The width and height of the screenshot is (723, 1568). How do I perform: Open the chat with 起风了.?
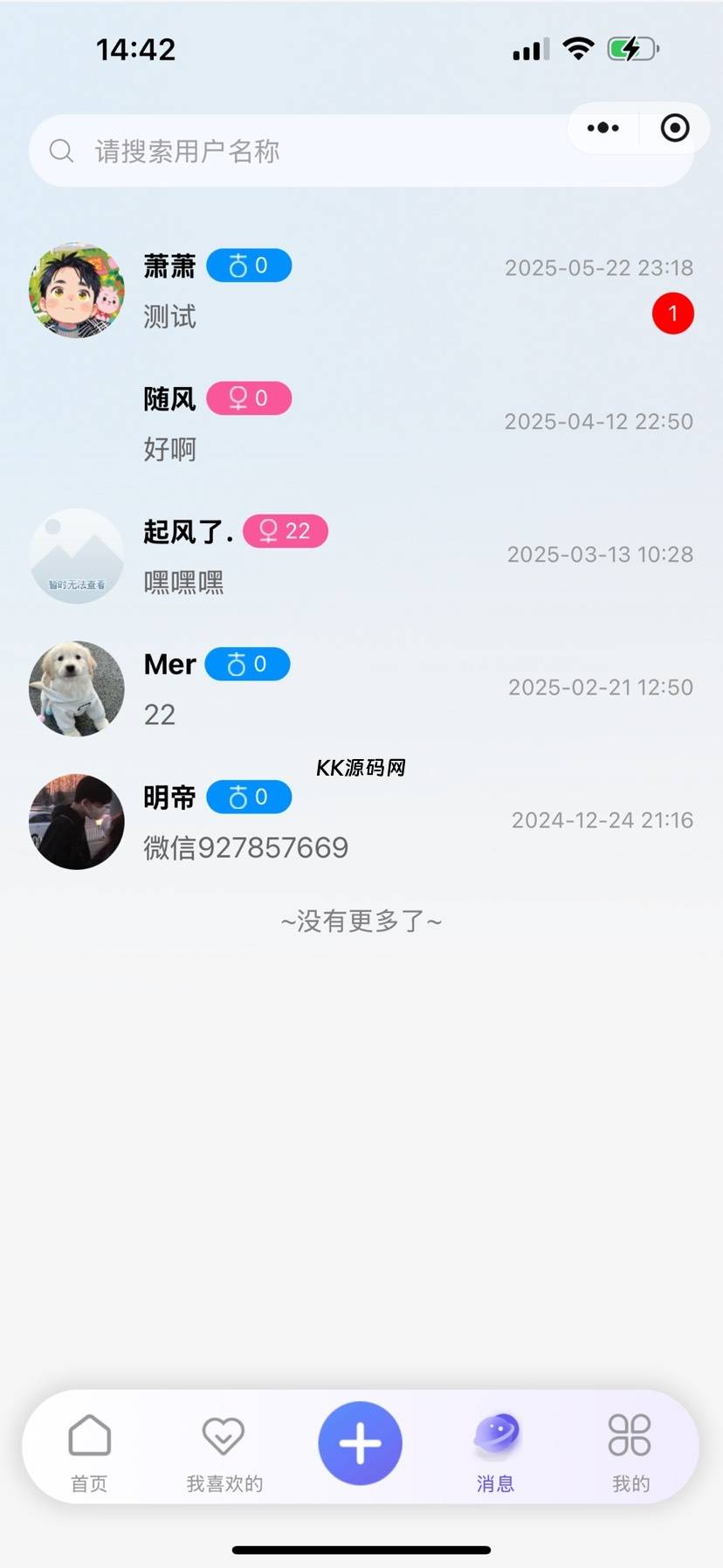pos(361,556)
